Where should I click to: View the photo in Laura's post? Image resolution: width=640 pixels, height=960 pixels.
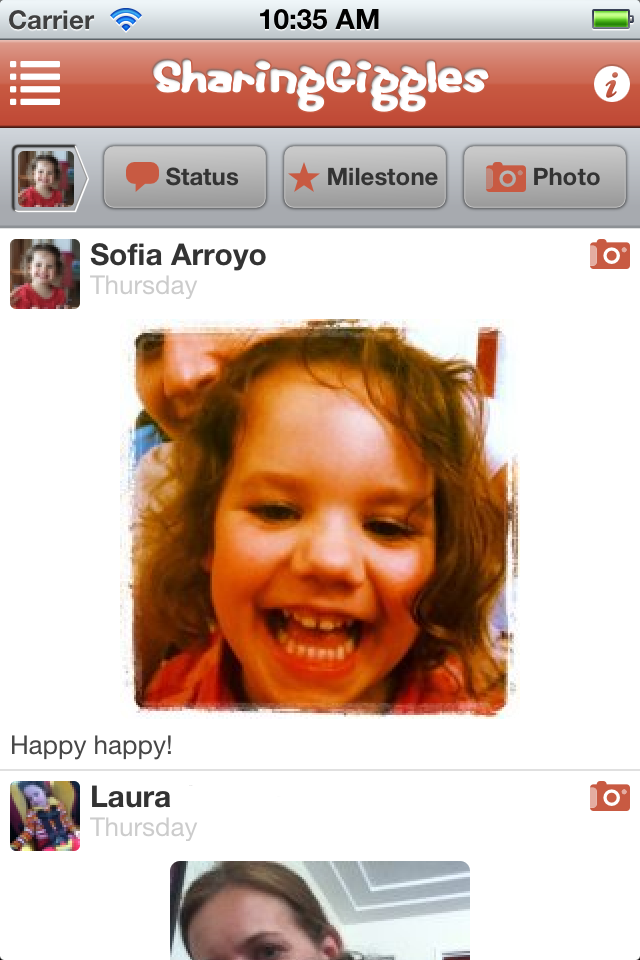click(320, 910)
